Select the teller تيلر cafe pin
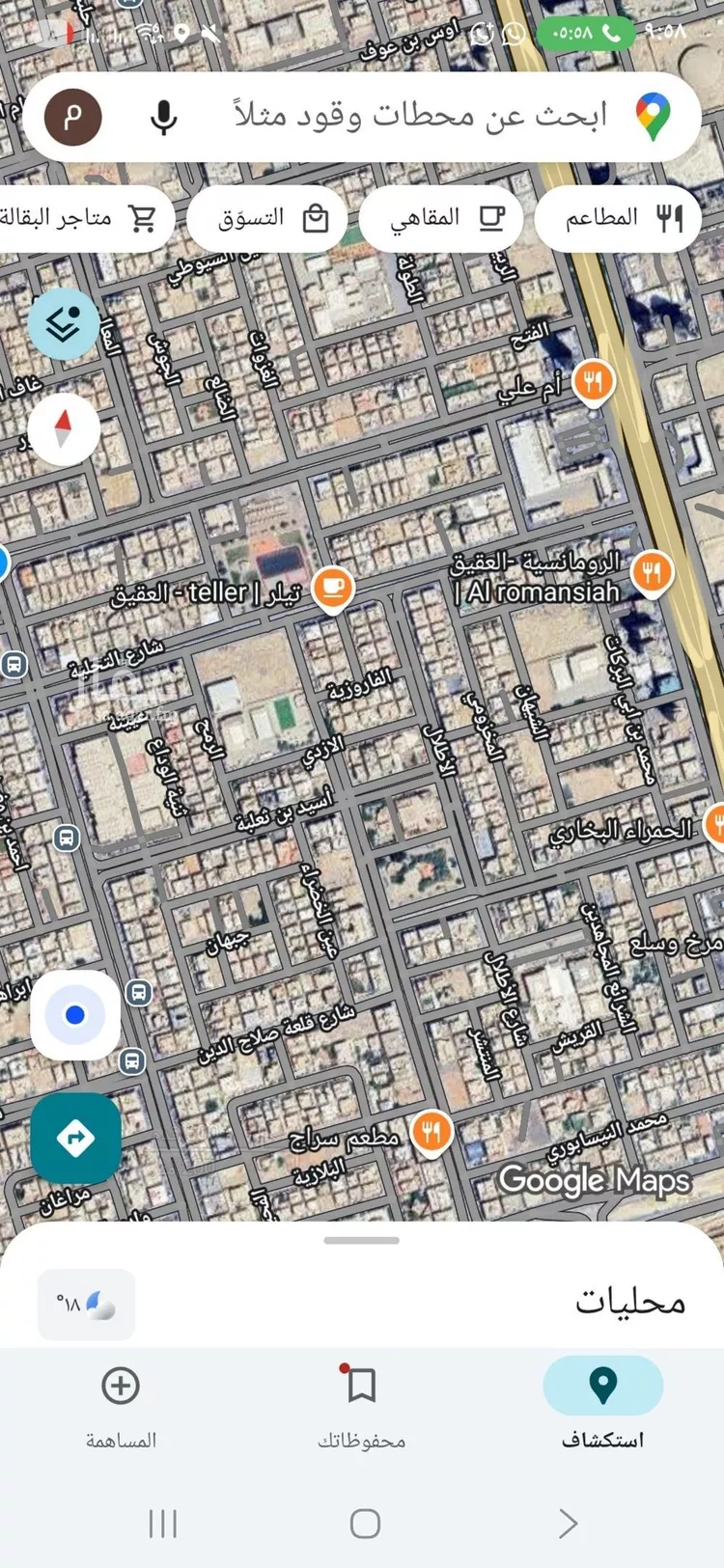Viewport: 724px width, 1568px height. 332,588
